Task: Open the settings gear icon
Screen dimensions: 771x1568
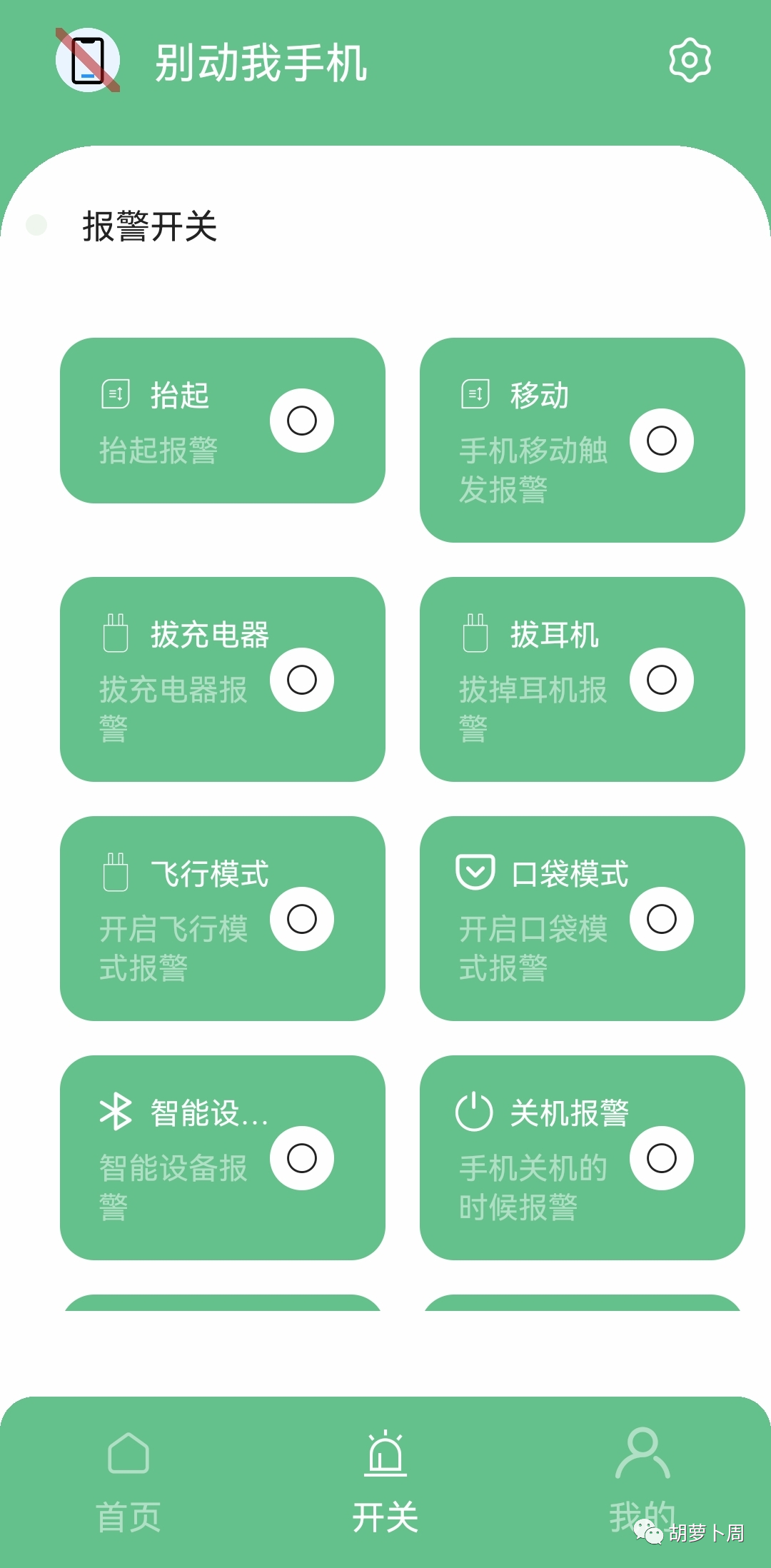Action: 690,61
